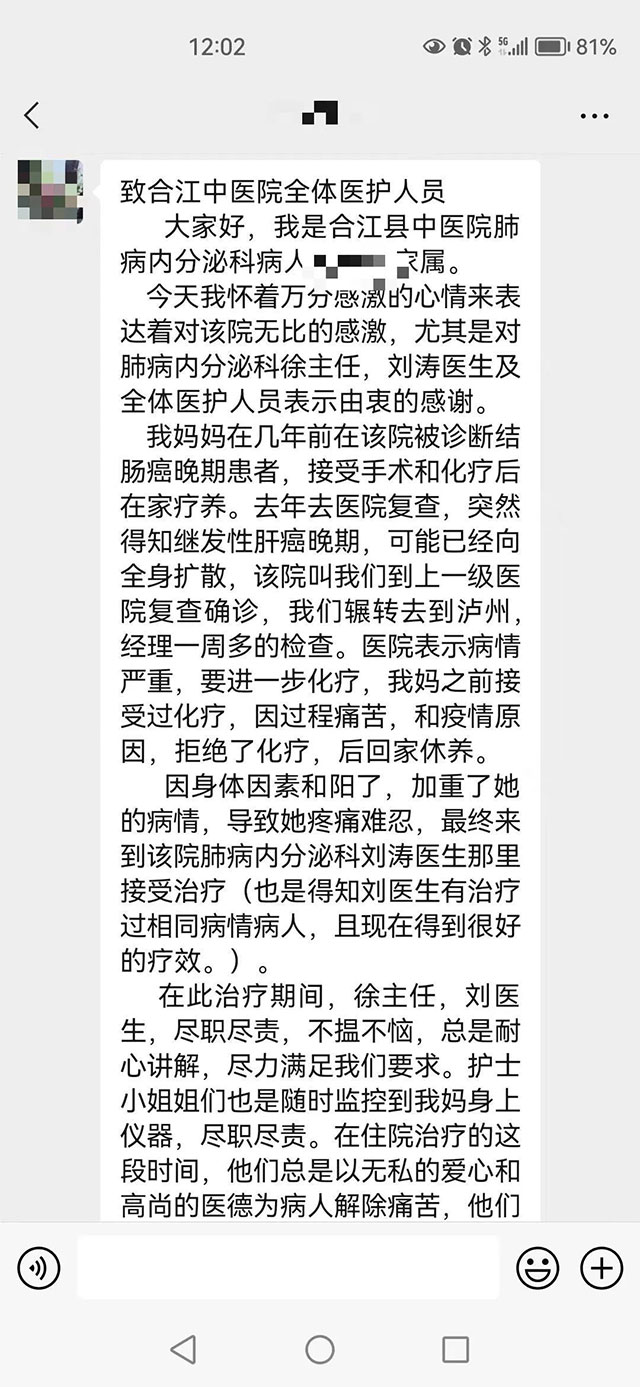
Task: Open the chat's three-dot menu
Action: click(x=594, y=116)
